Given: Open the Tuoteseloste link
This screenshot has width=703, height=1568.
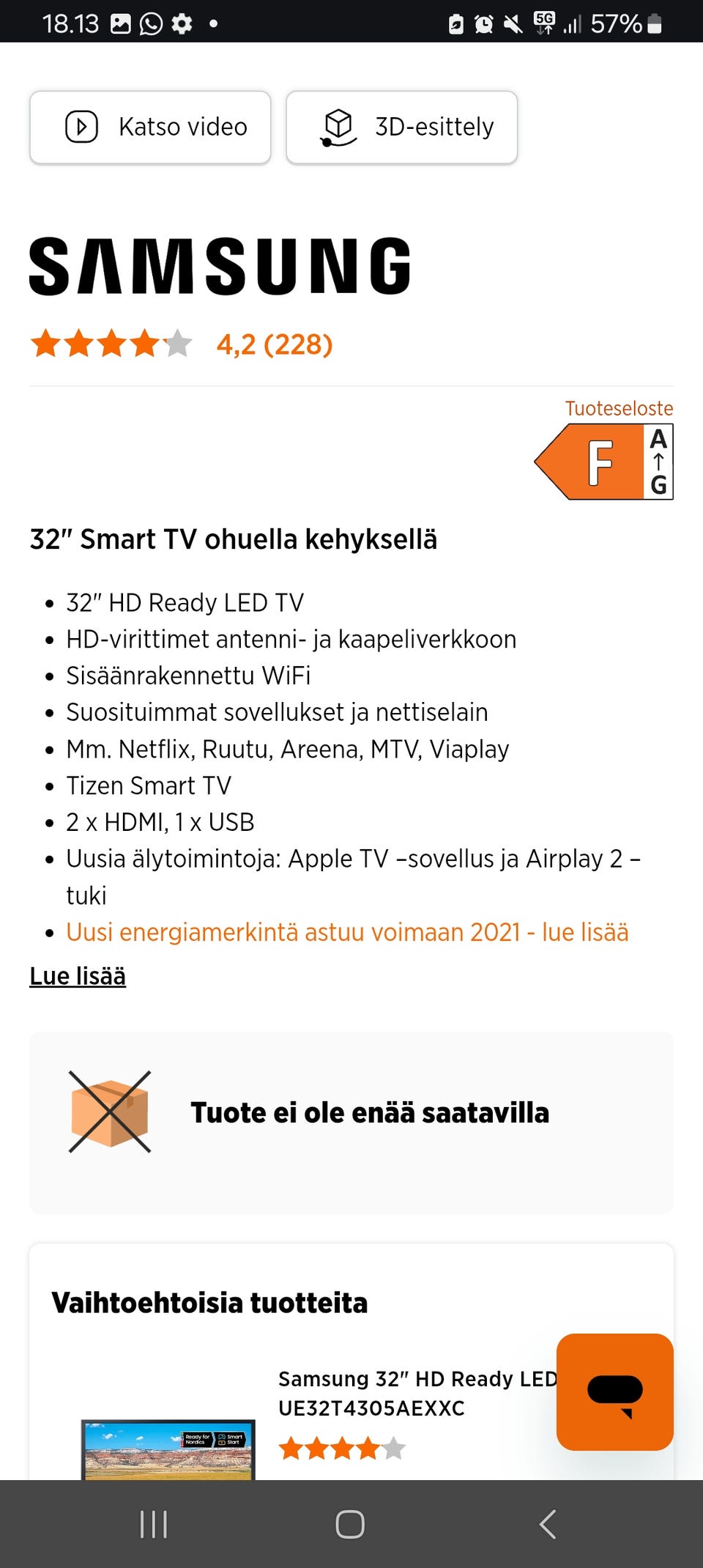Looking at the screenshot, I should coord(619,408).
